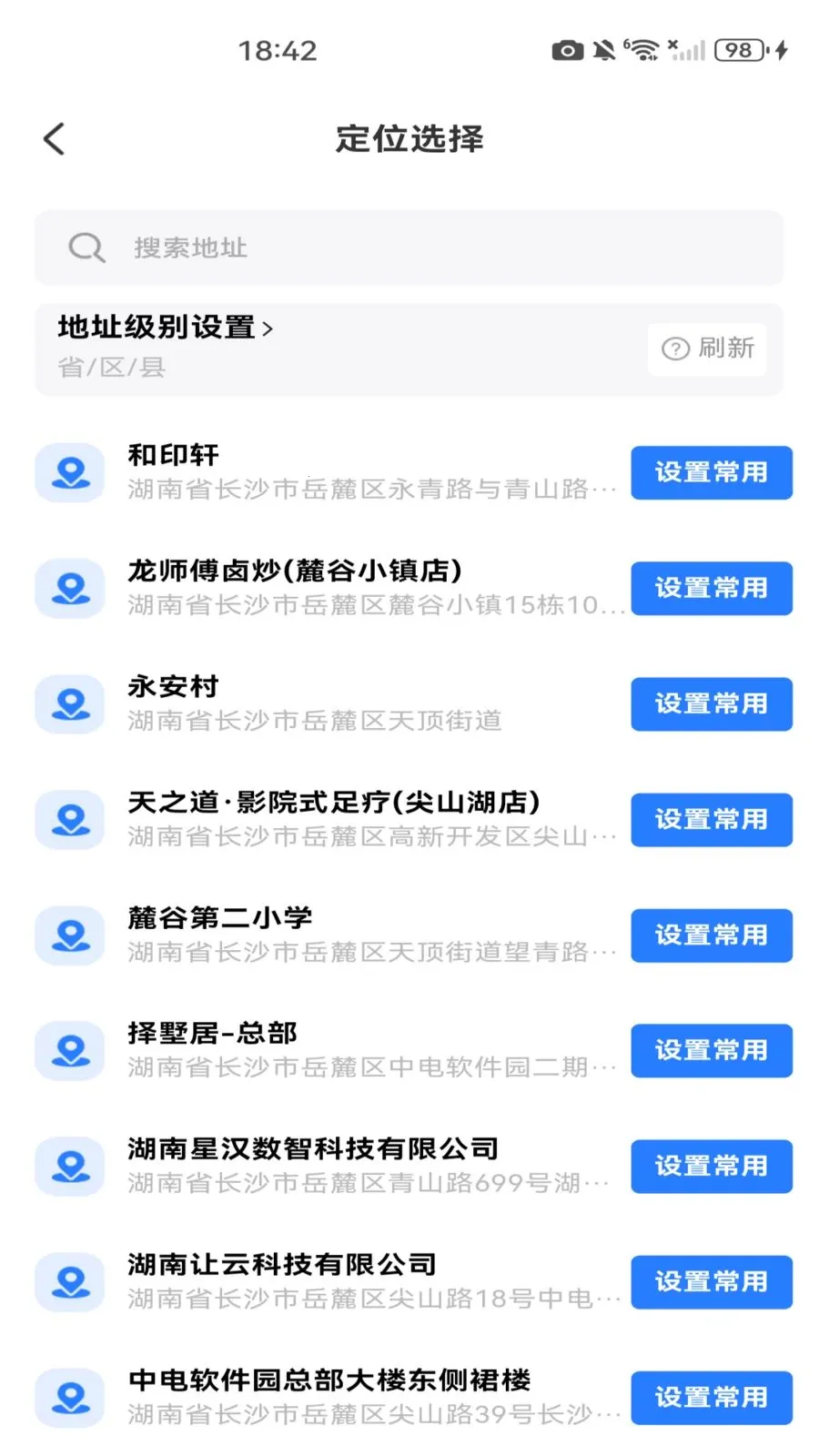Set 湖南让云科技有限公司 as frequent location

point(711,1281)
